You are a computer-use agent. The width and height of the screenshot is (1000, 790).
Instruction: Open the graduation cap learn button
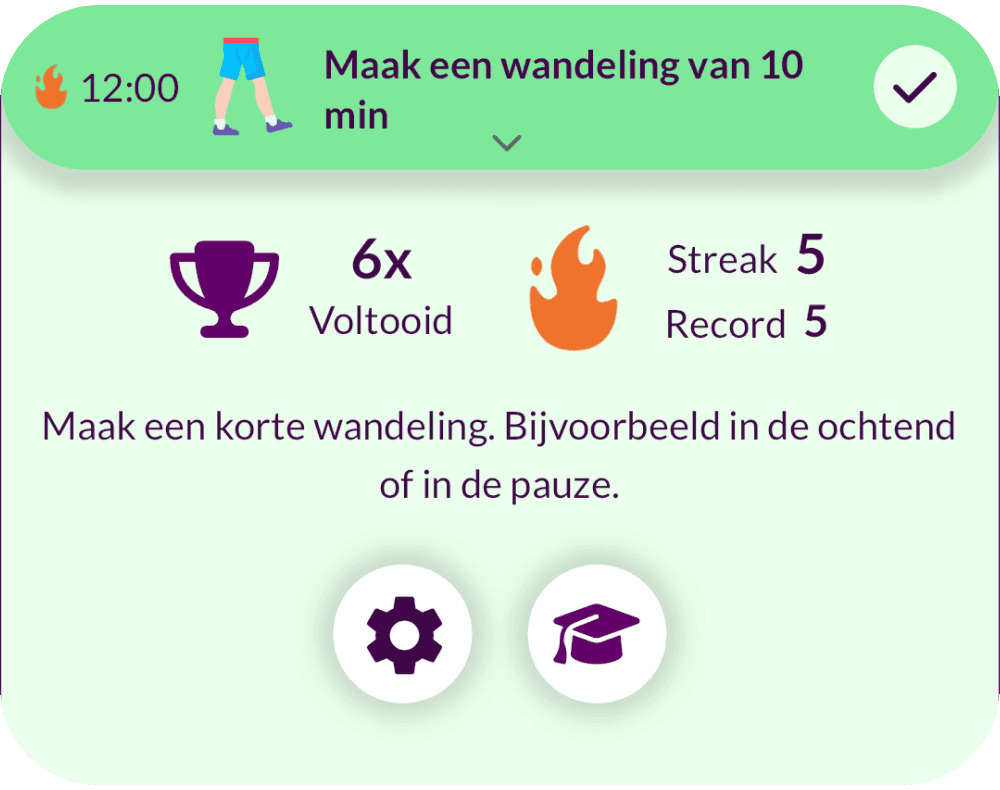[x=597, y=634]
